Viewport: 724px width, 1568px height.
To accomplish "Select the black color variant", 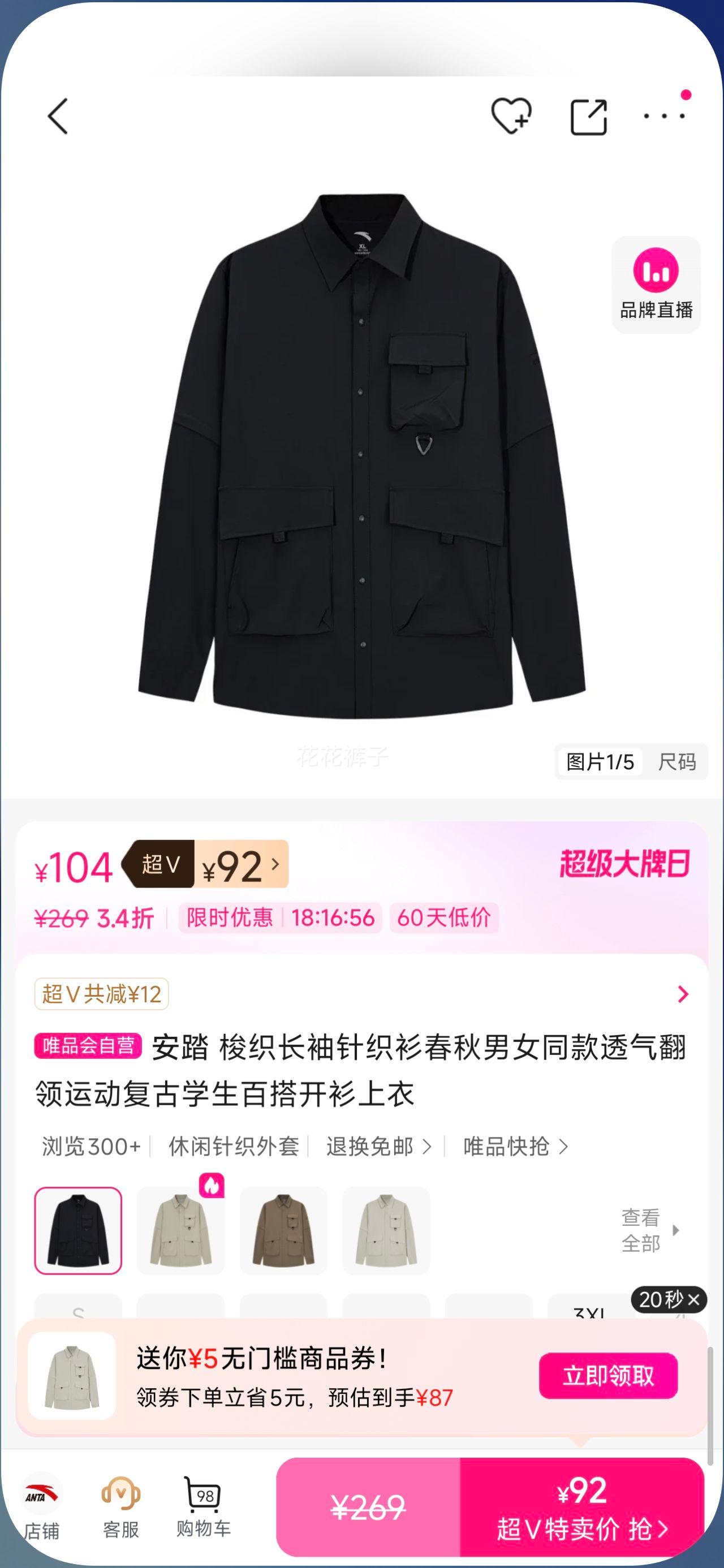I will (x=78, y=1230).
